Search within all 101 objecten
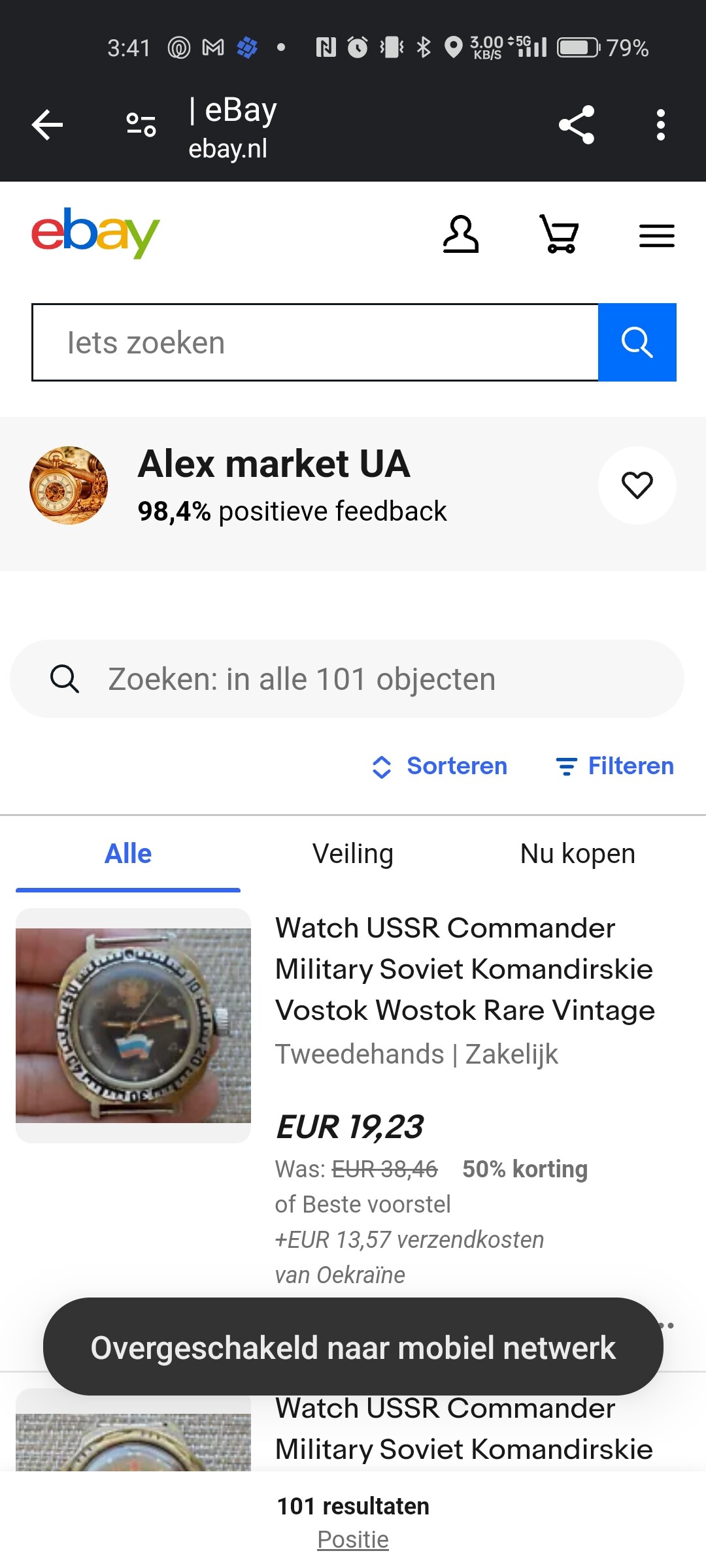 pos(347,679)
